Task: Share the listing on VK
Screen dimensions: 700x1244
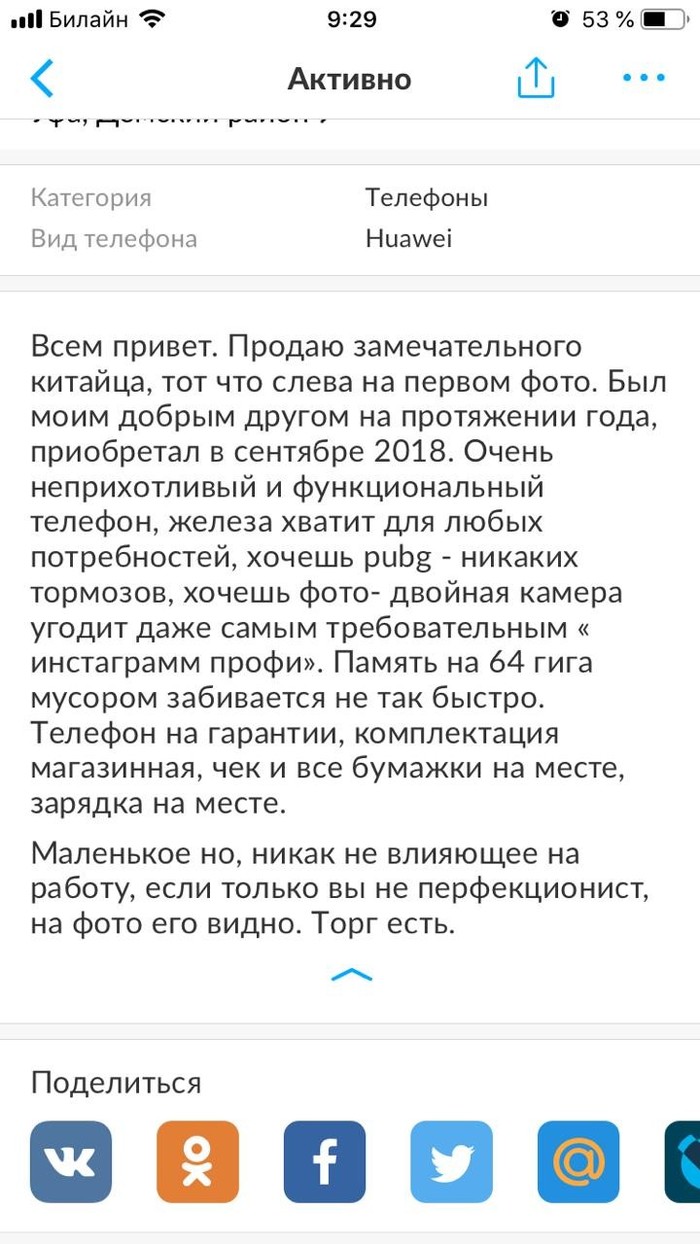Action: pos(71,1161)
